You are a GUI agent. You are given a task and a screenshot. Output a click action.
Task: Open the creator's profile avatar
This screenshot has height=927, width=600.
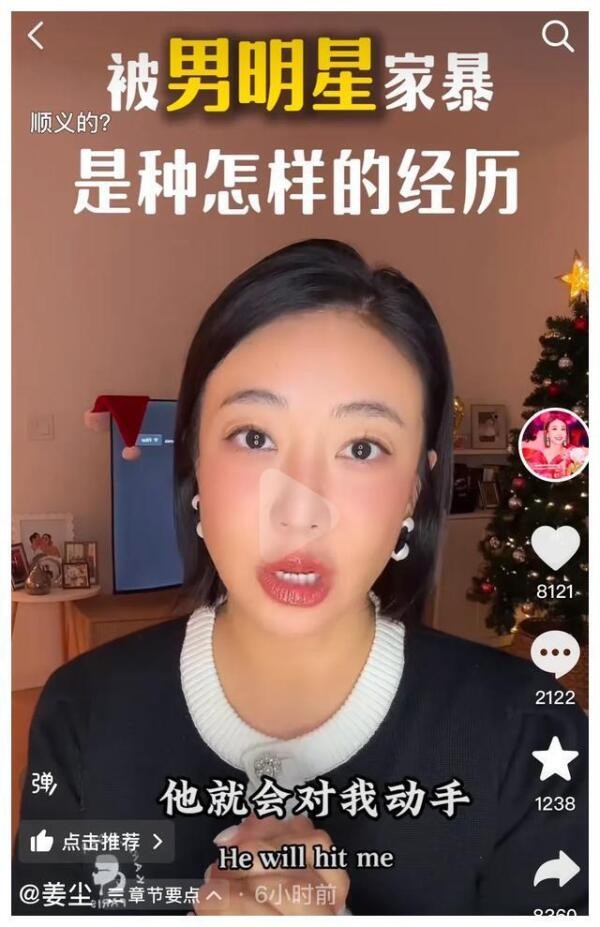pyautogui.click(x=554, y=444)
